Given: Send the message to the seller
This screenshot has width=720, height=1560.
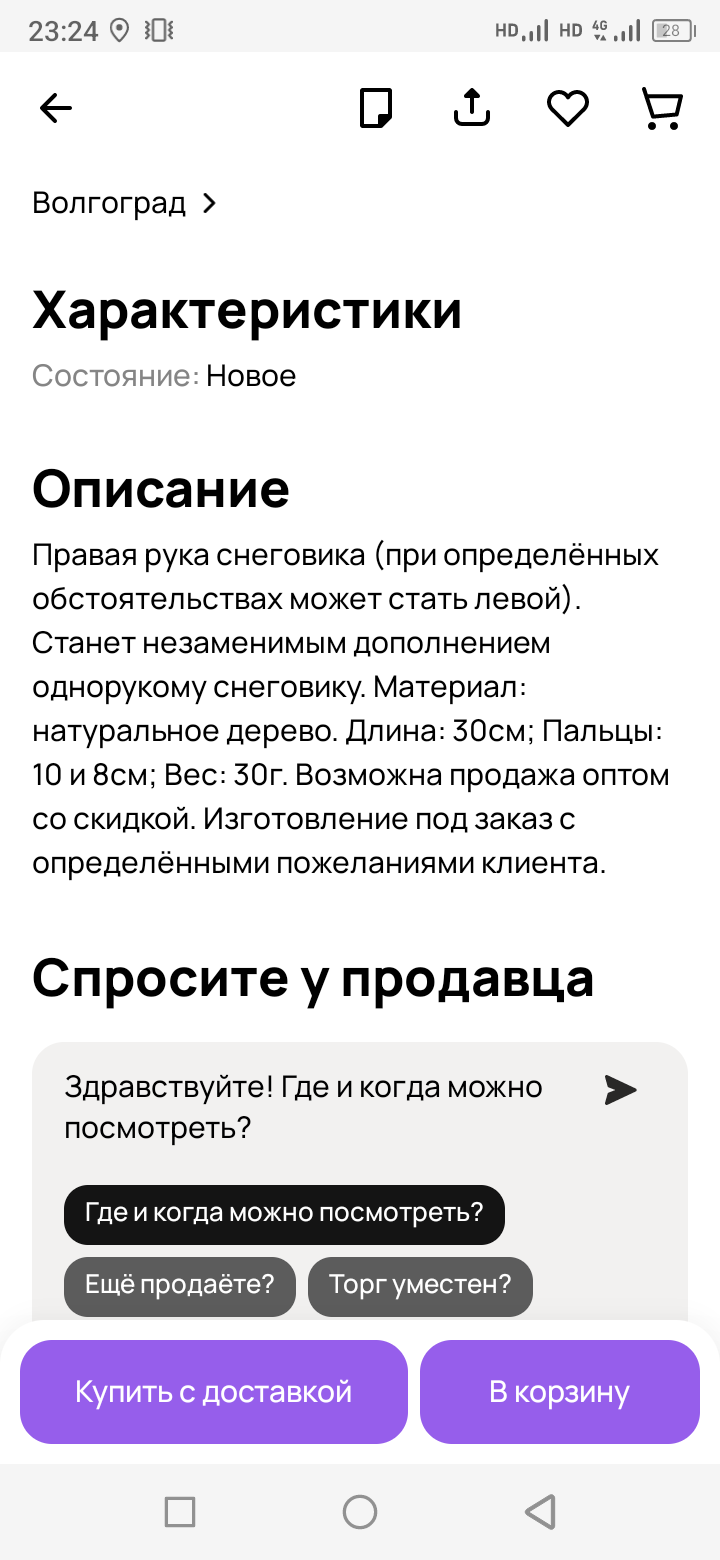Looking at the screenshot, I should (620, 1090).
